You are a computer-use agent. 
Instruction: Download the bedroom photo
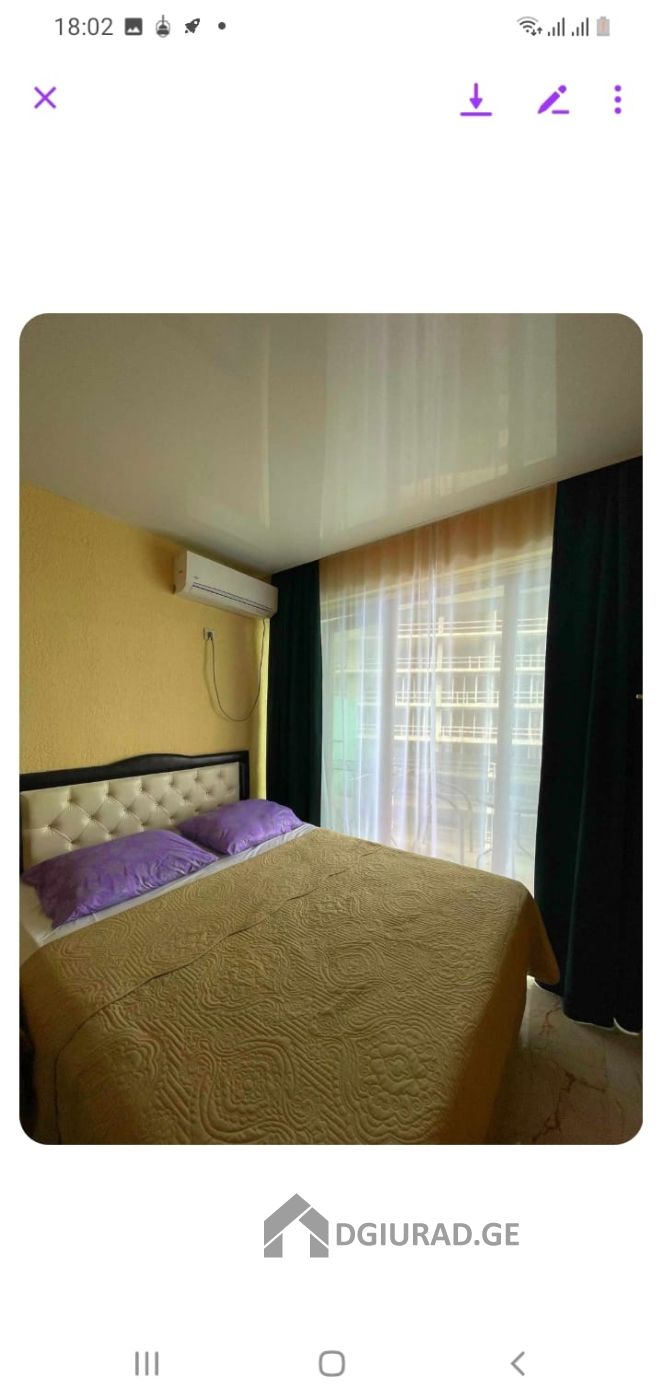tap(476, 99)
